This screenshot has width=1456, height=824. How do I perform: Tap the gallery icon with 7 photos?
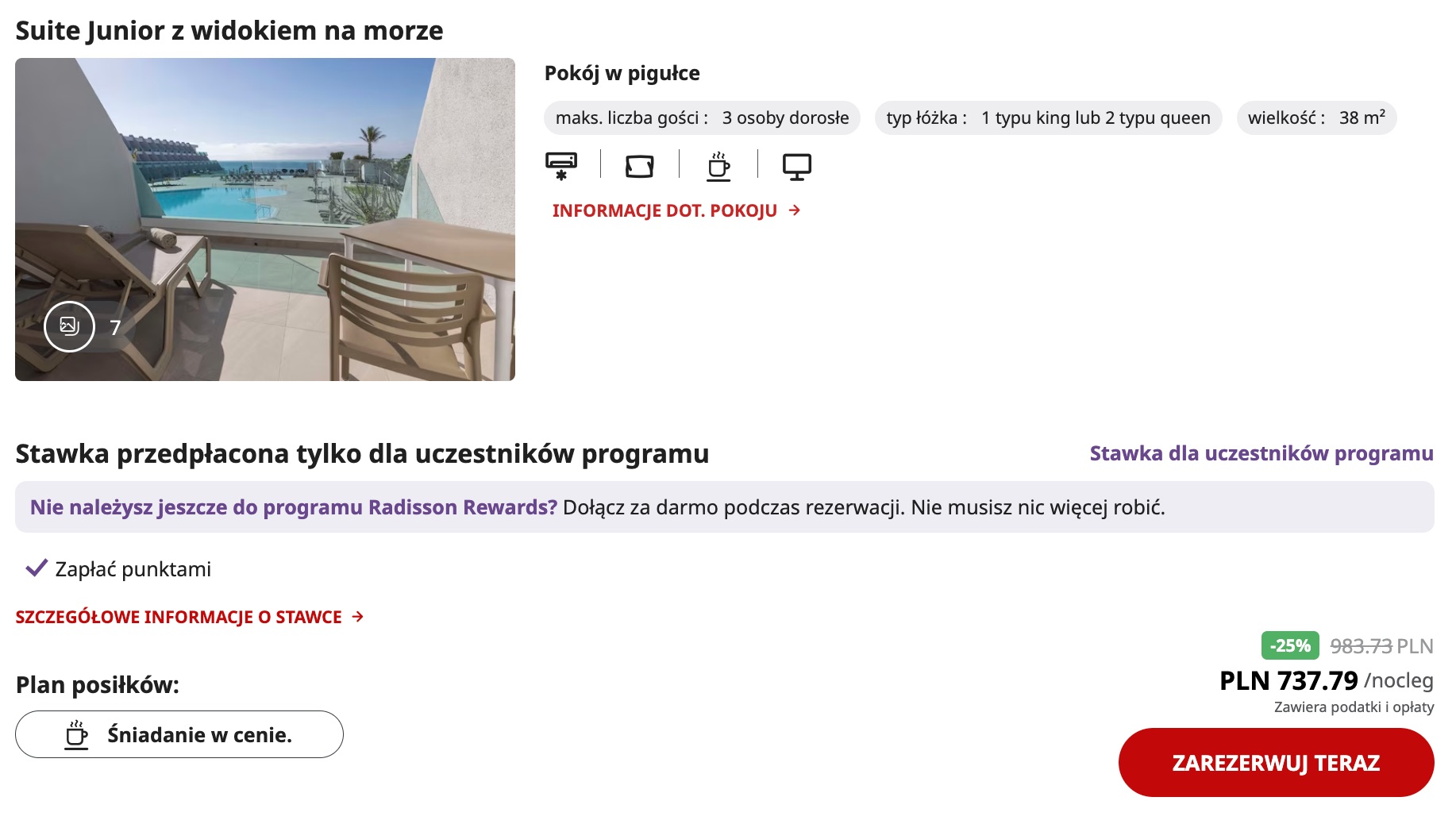click(70, 326)
